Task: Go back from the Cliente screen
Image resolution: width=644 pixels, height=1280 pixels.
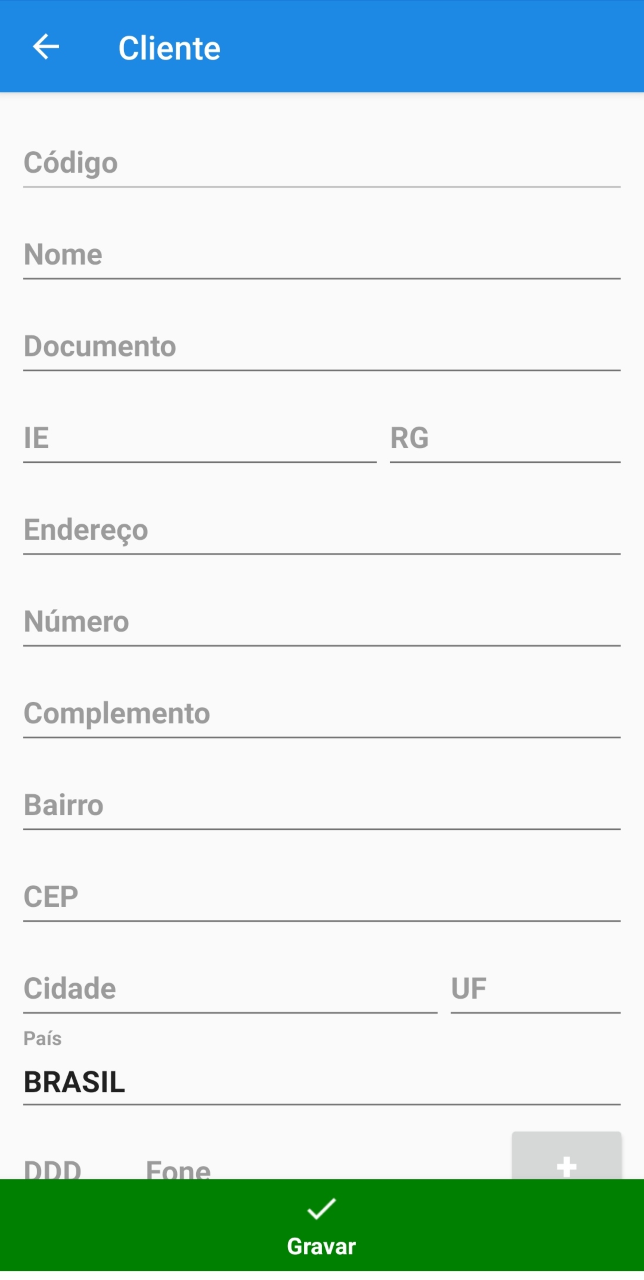Action: [x=46, y=47]
